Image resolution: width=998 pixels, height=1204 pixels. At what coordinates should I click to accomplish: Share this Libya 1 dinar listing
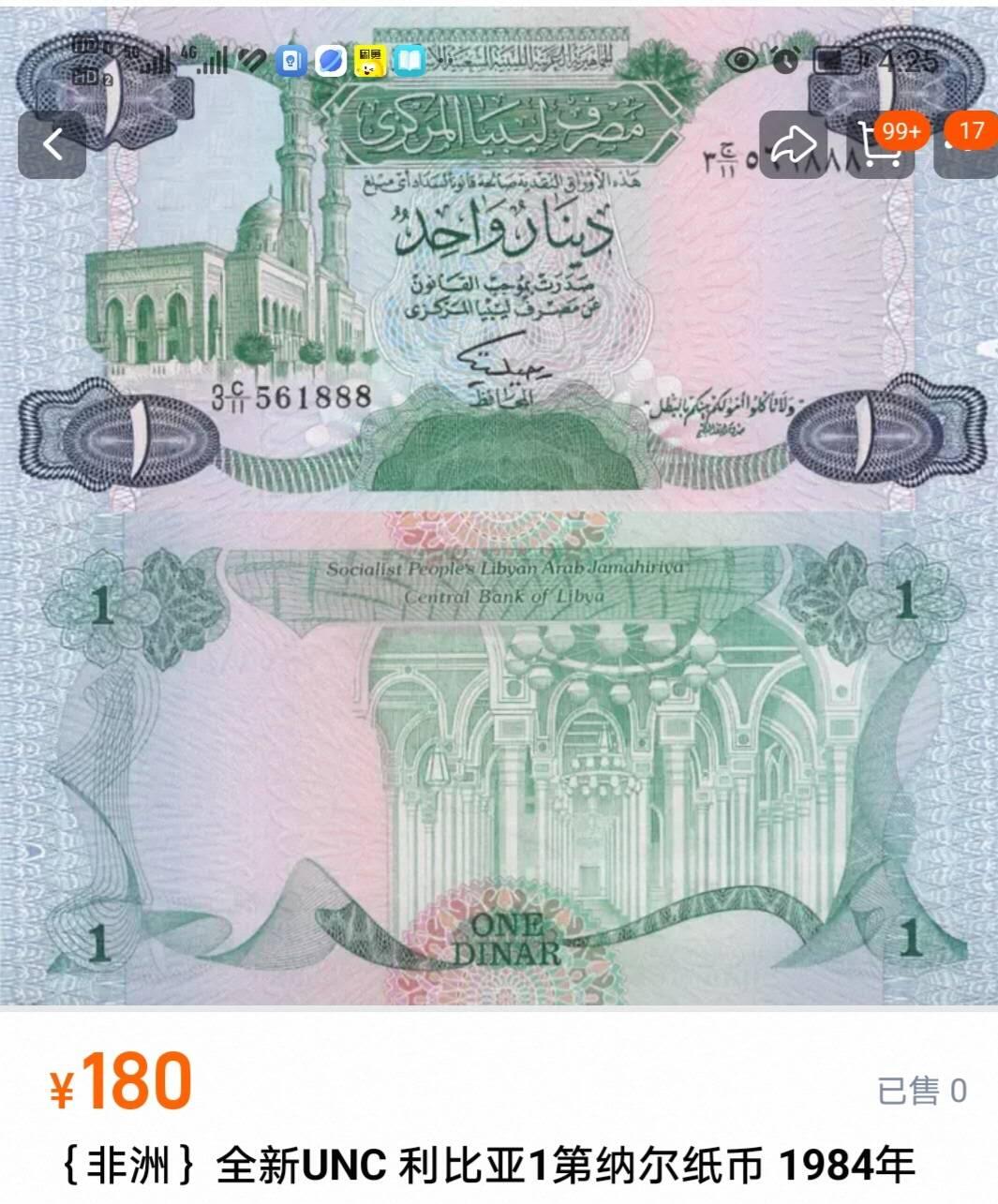tap(793, 145)
